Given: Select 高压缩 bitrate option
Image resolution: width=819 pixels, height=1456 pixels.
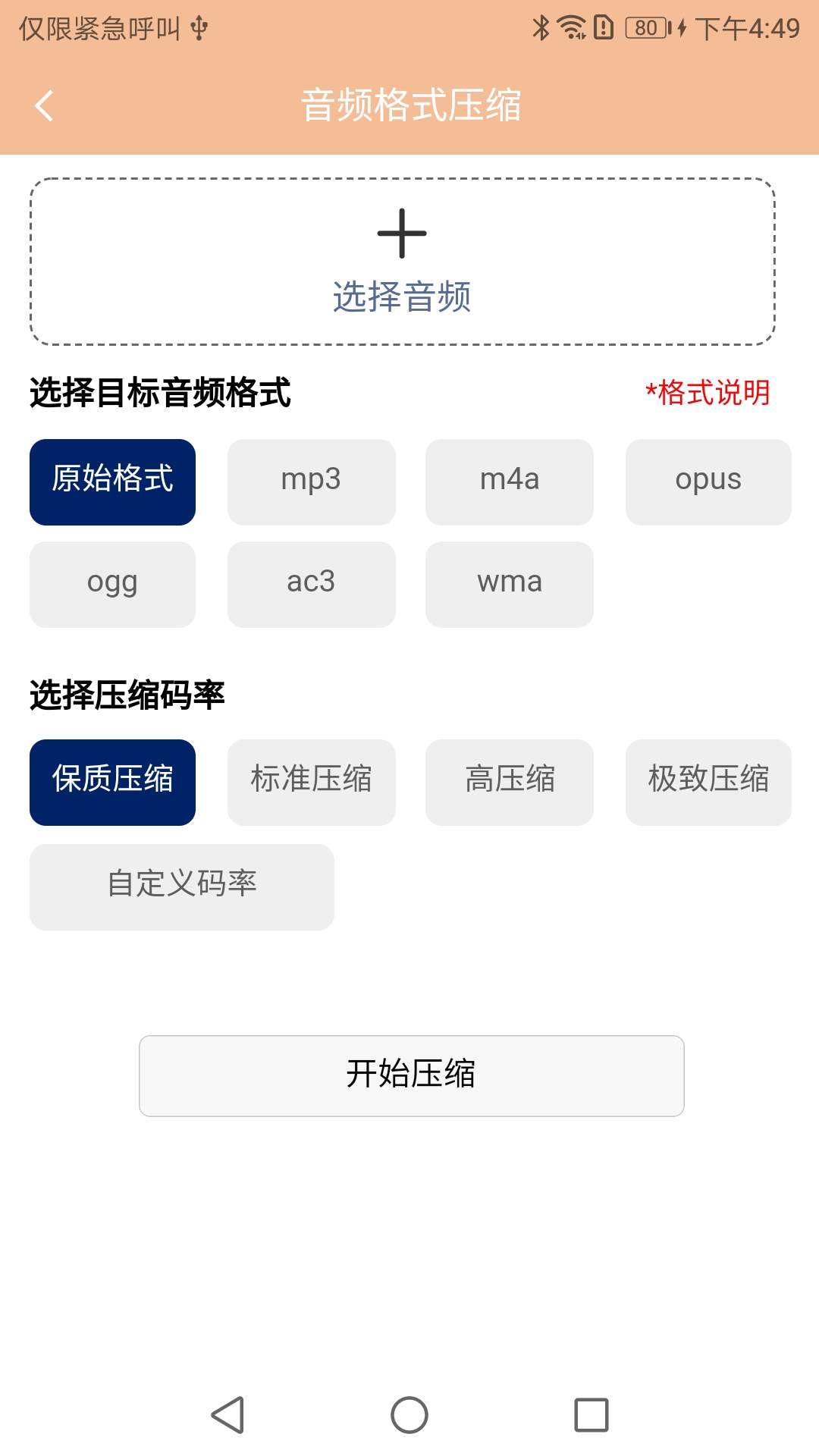Looking at the screenshot, I should pyautogui.click(x=509, y=781).
